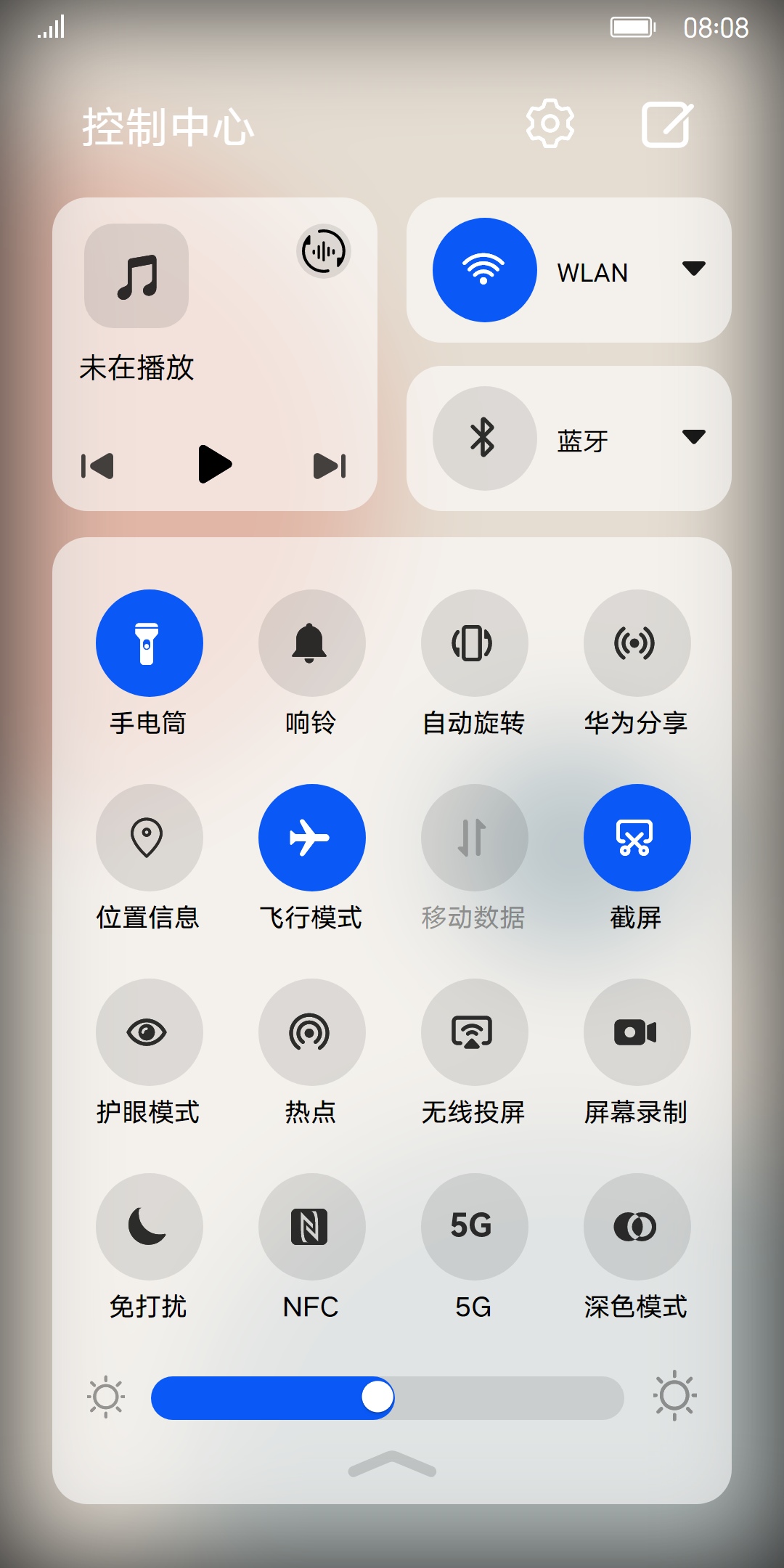Open the audio output switcher icon
The height and width of the screenshot is (1568, 784).
point(324,251)
